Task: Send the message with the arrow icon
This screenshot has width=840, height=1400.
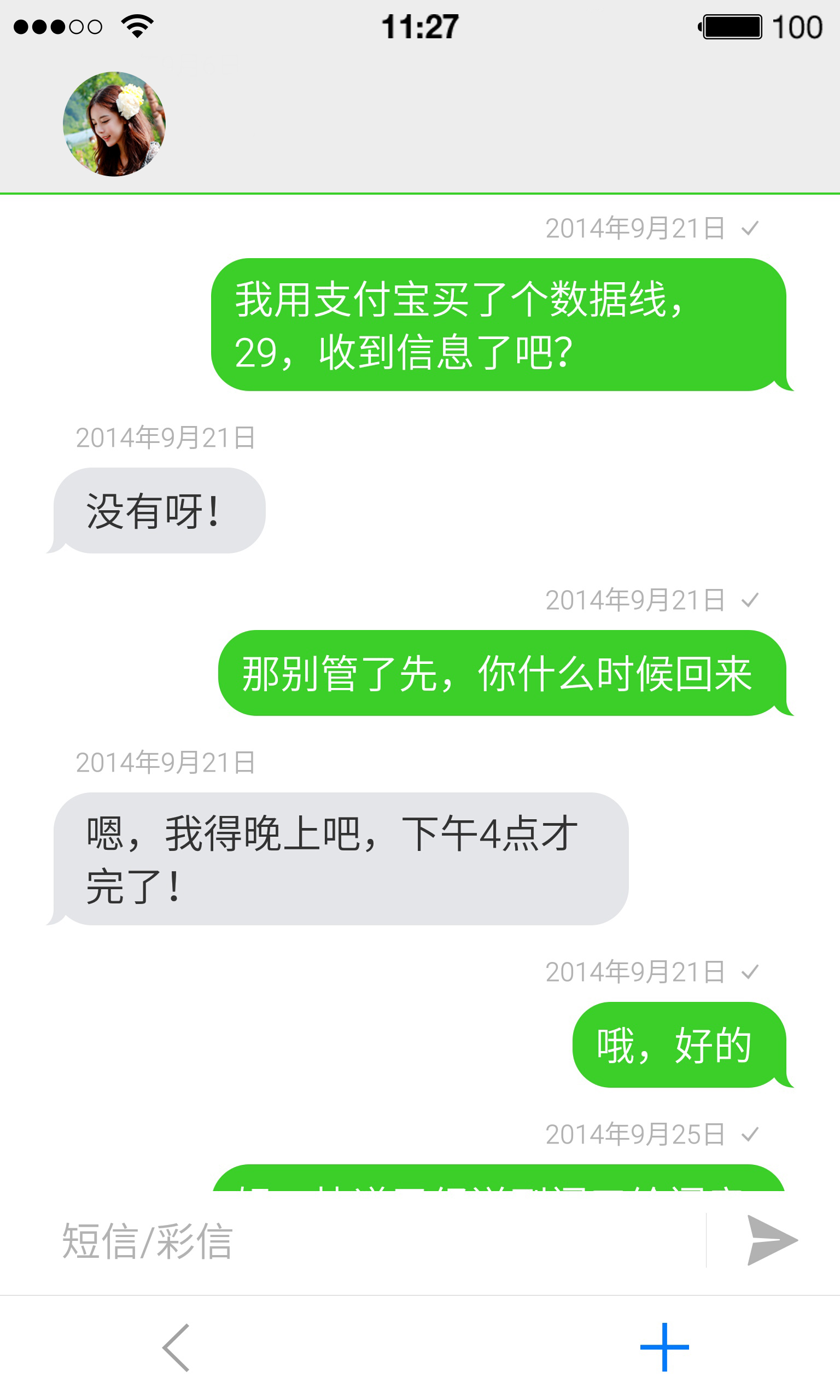Action: tap(771, 1240)
